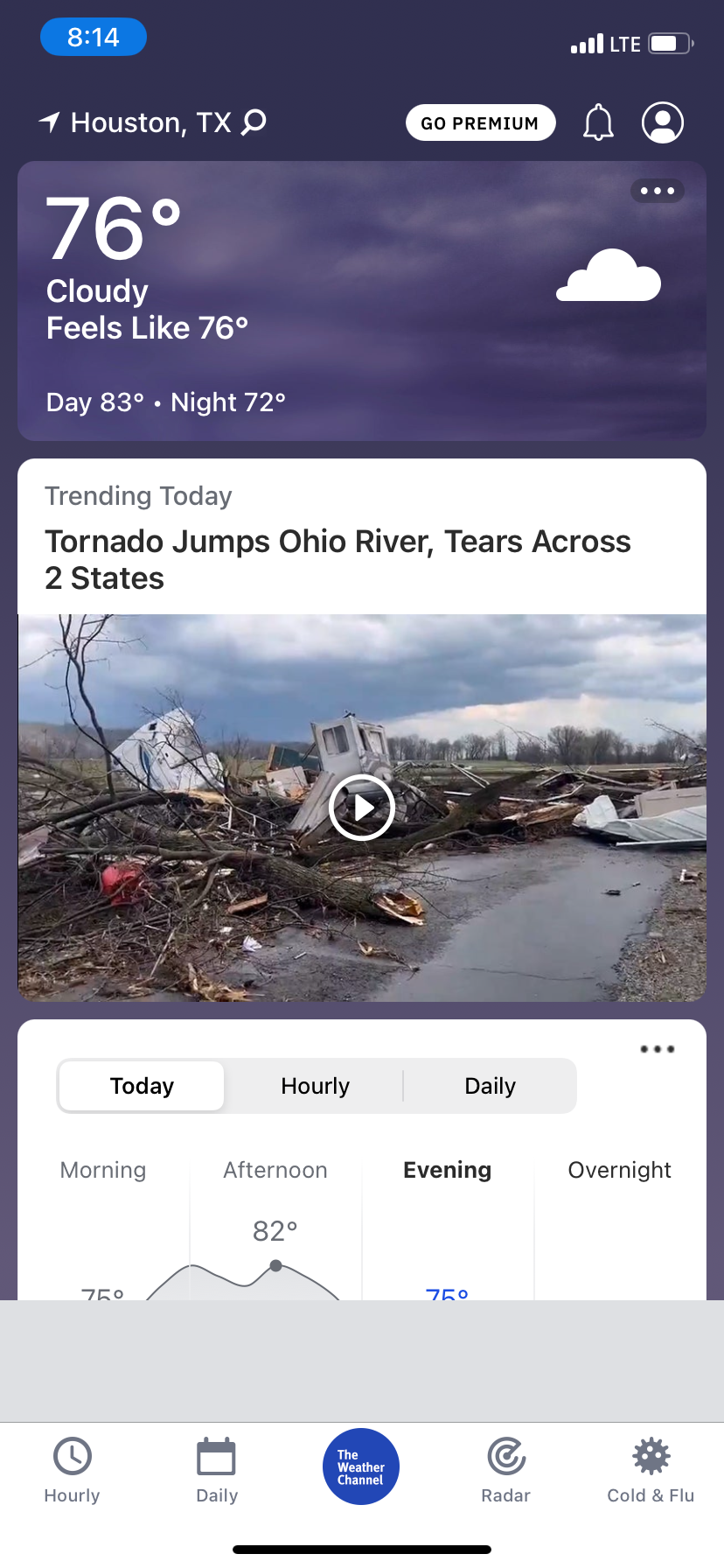Search for a location near Houston, TX
Image resolution: width=724 pixels, height=1568 pixels.
pos(254,122)
